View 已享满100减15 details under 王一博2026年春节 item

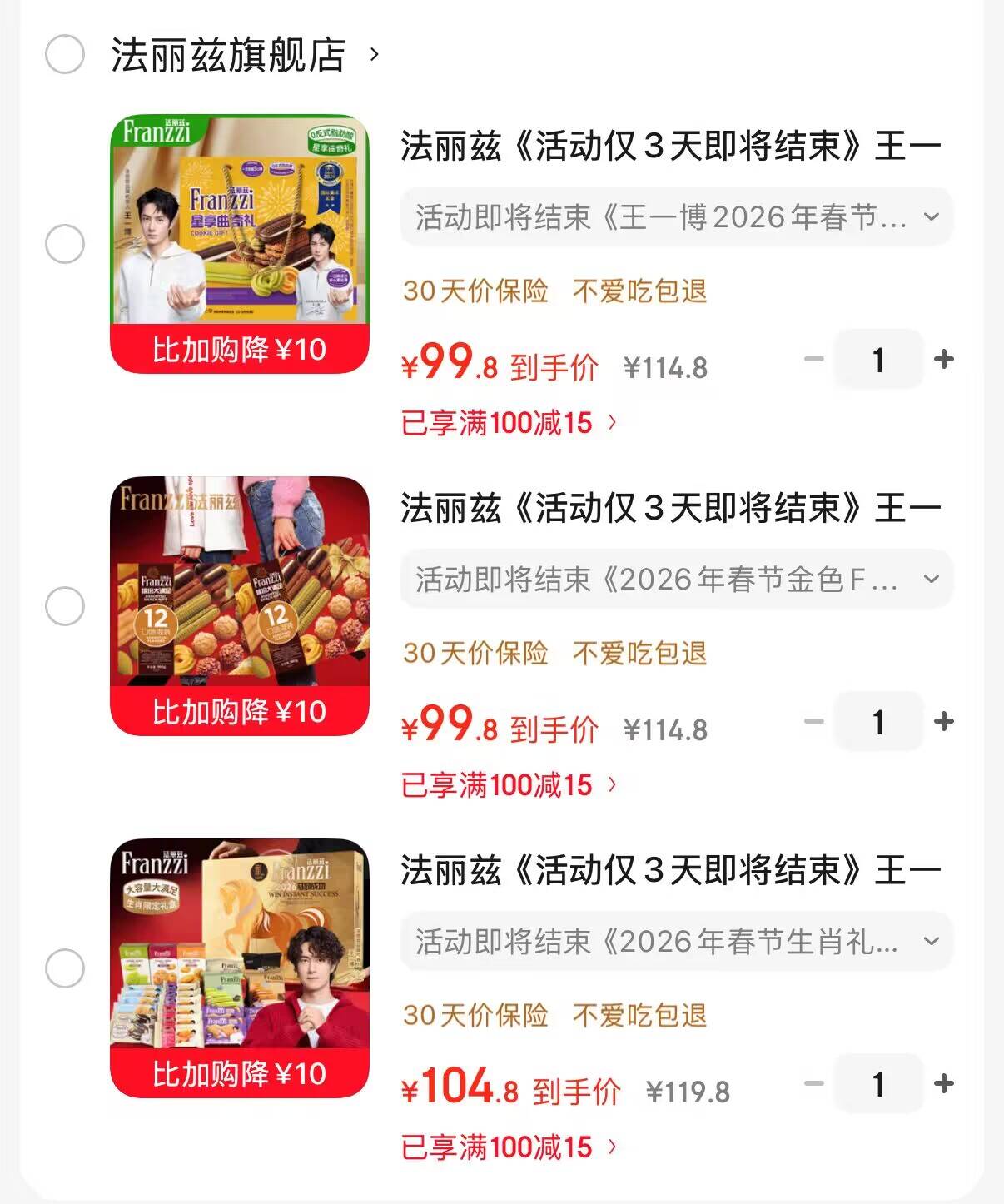(x=509, y=423)
